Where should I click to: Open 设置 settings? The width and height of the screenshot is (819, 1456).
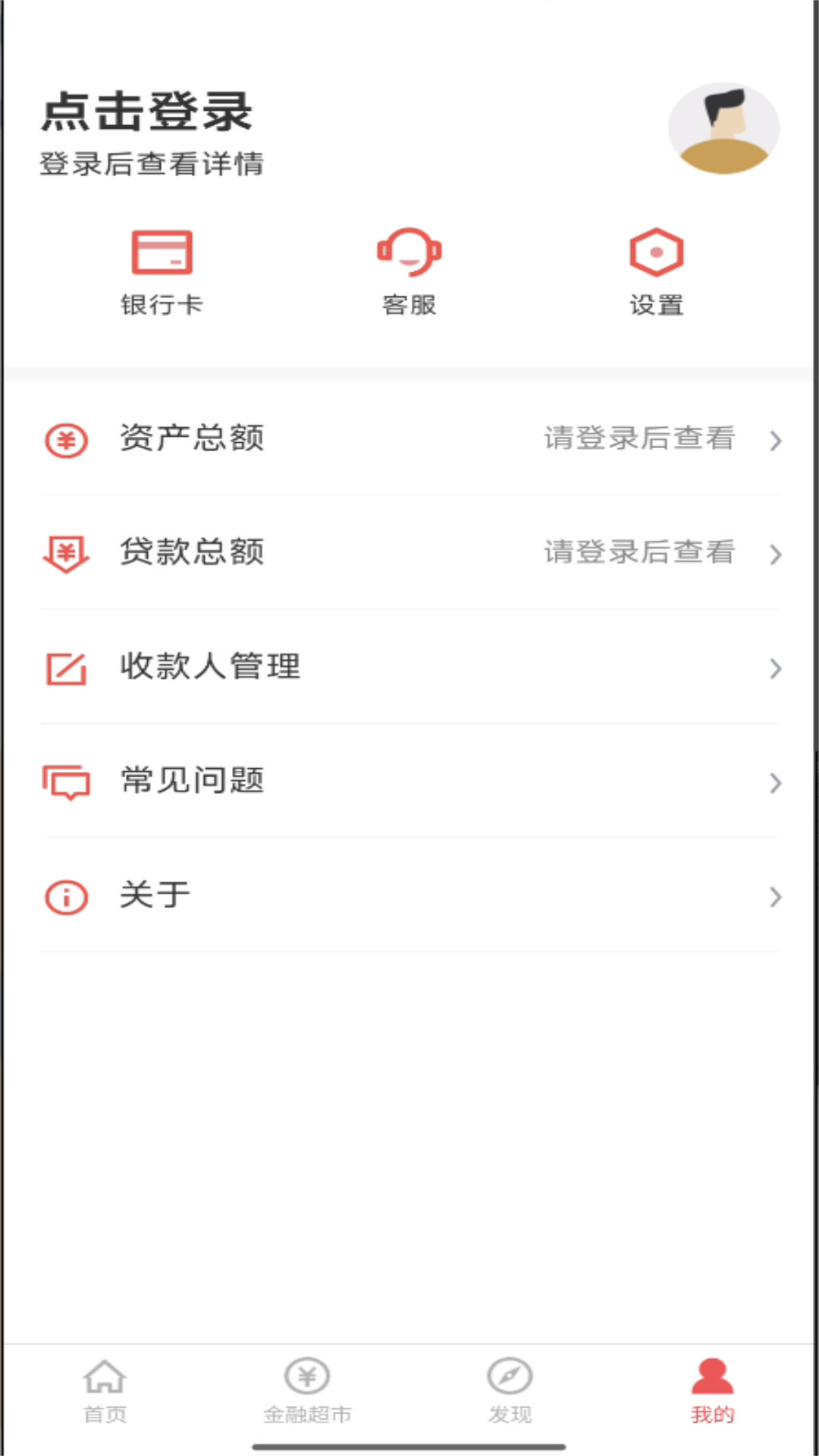click(x=657, y=271)
